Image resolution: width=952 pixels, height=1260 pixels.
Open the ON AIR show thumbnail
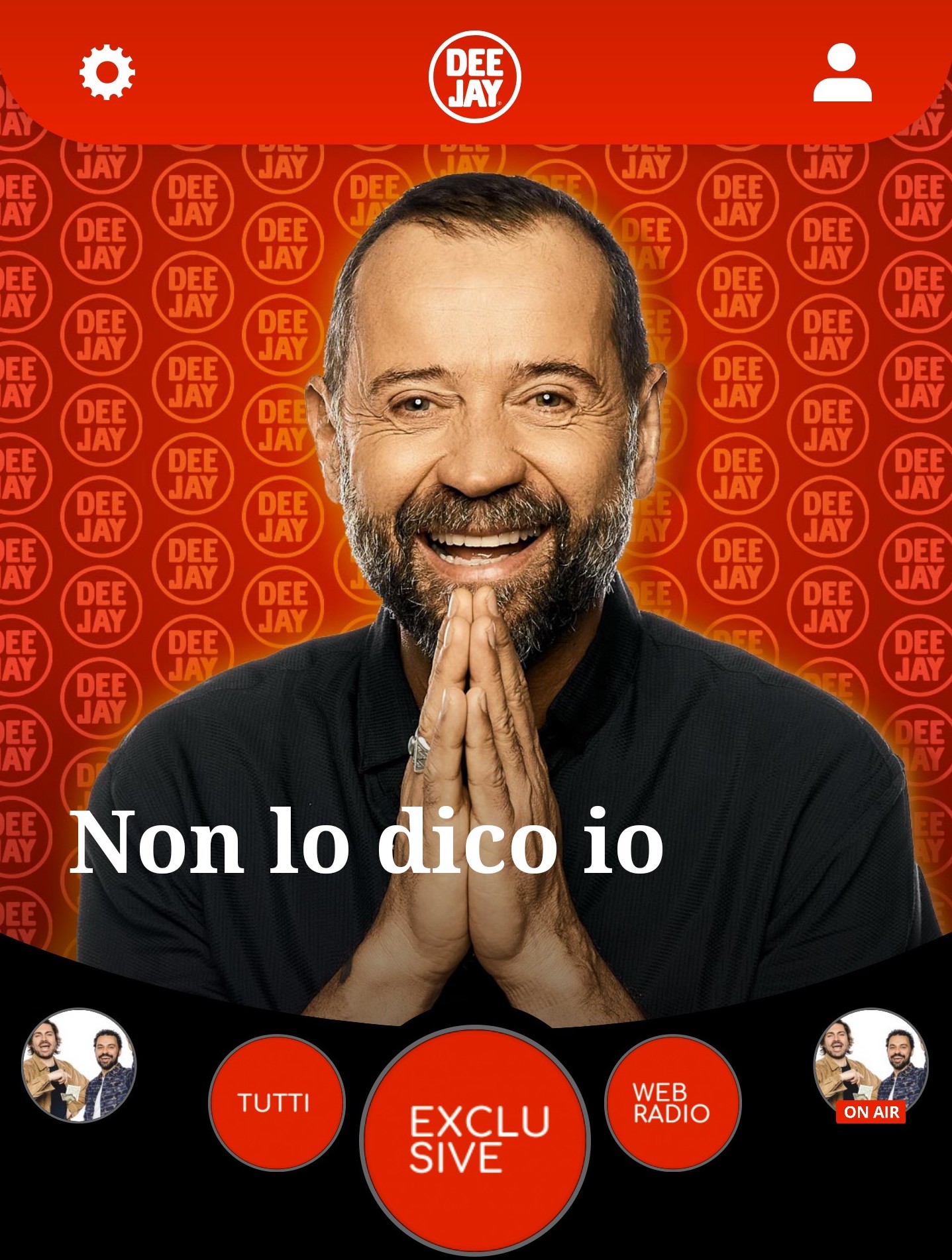[871, 1066]
